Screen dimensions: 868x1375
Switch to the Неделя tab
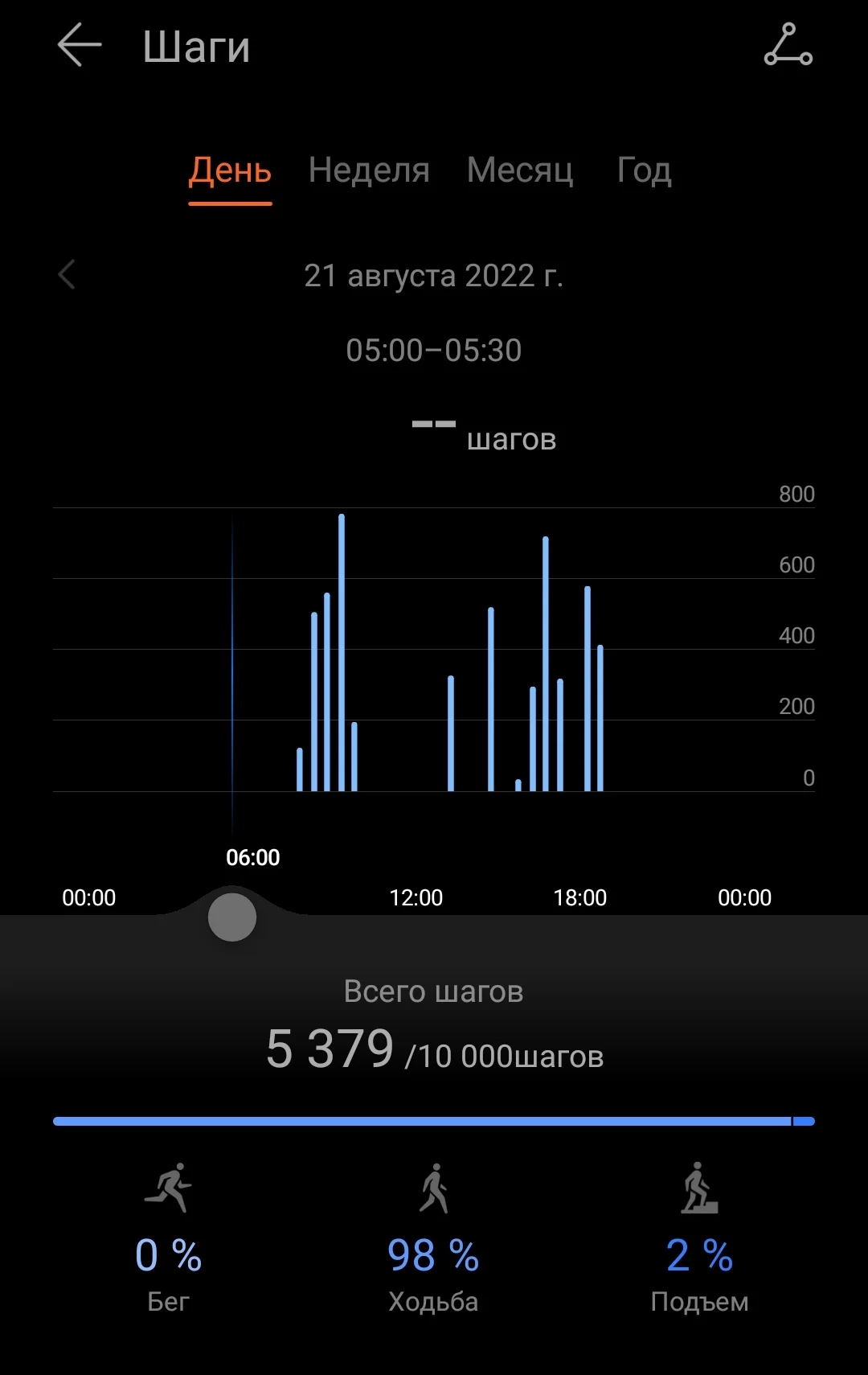point(369,170)
